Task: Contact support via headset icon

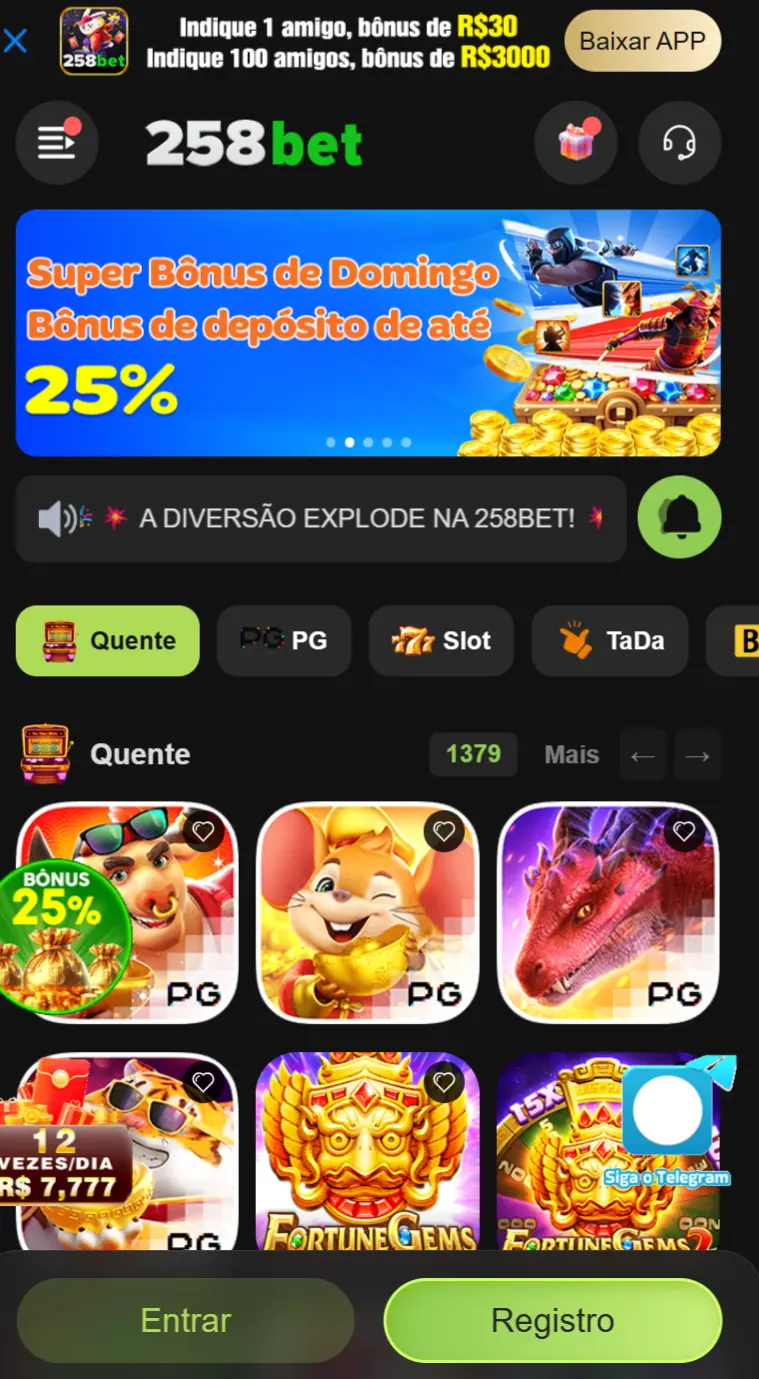Action: pyautogui.click(x=679, y=144)
